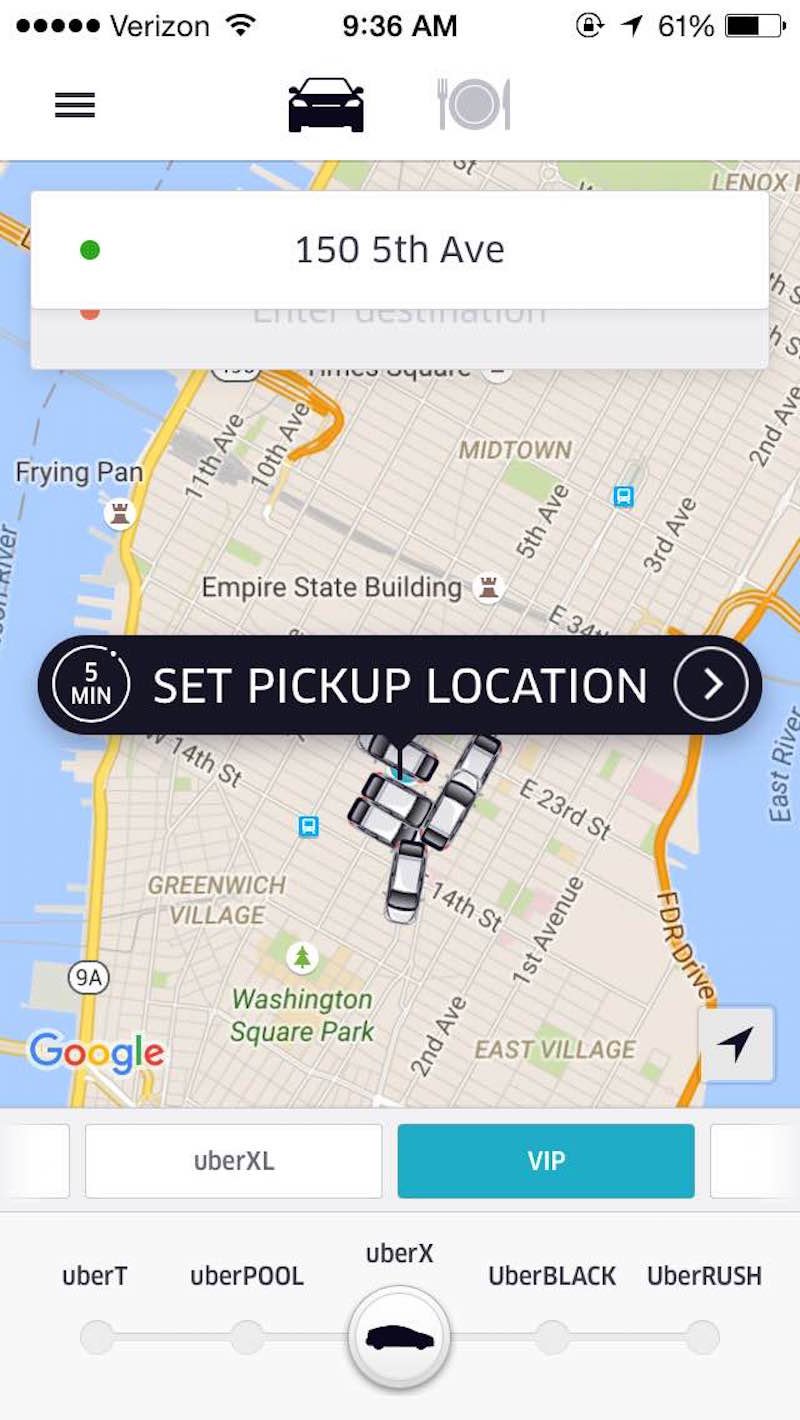Select uberPOOL on the slider
This screenshot has height=1420, width=800.
(x=247, y=1337)
